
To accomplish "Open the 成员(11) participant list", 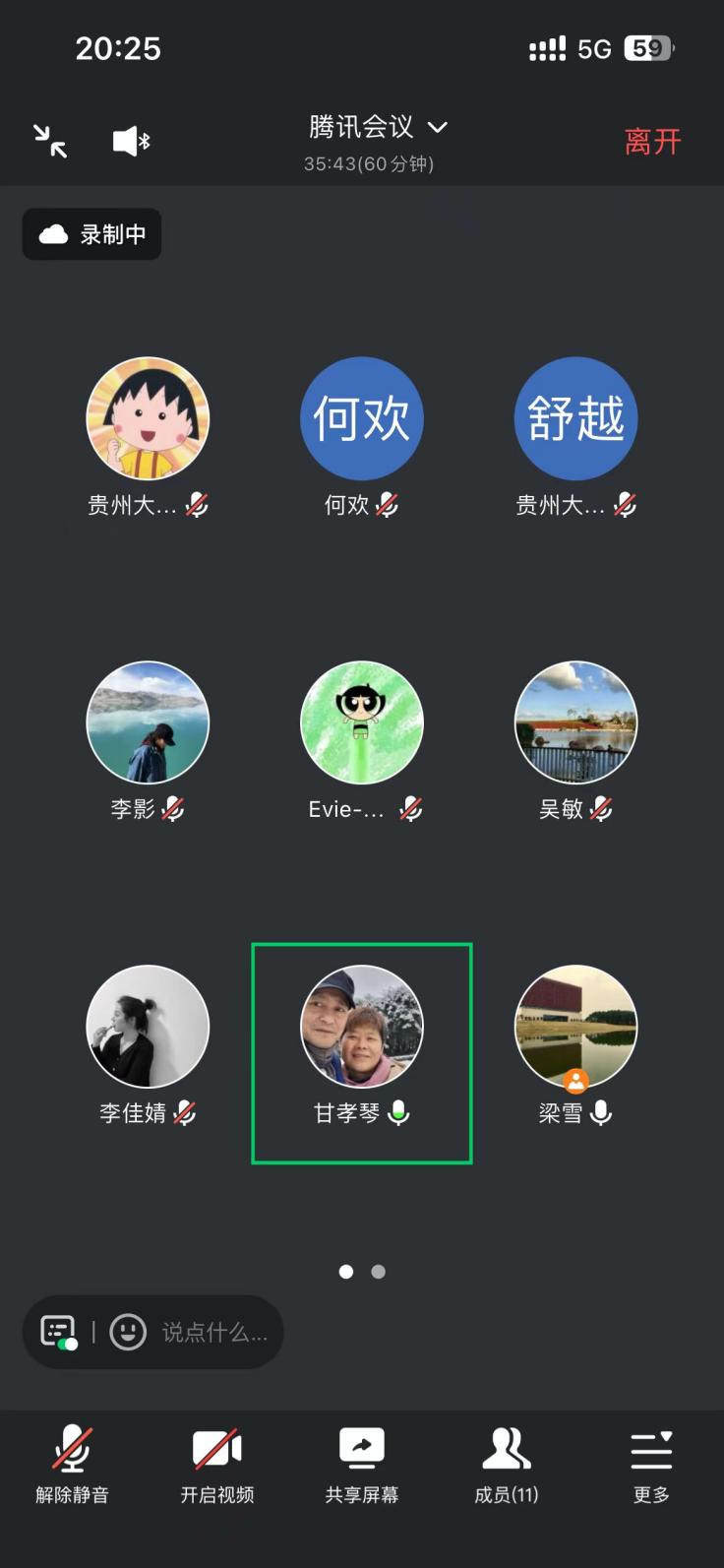I will [x=506, y=1464].
